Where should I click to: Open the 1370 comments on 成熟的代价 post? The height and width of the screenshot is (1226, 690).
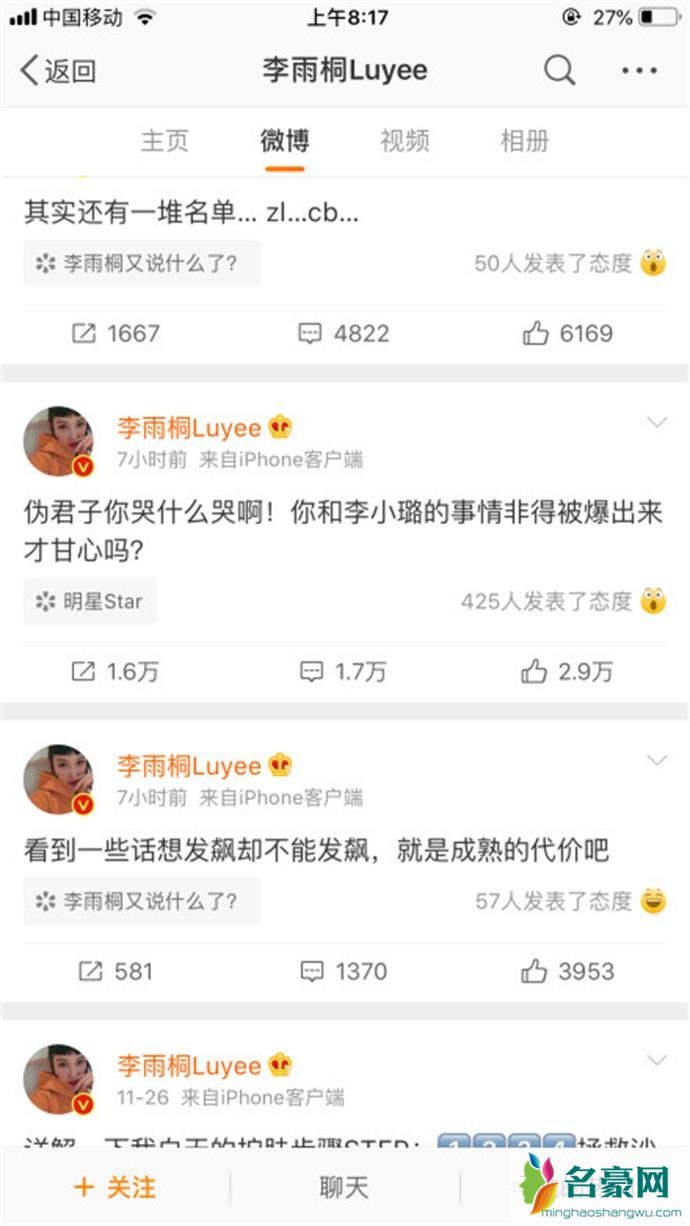point(344,971)
